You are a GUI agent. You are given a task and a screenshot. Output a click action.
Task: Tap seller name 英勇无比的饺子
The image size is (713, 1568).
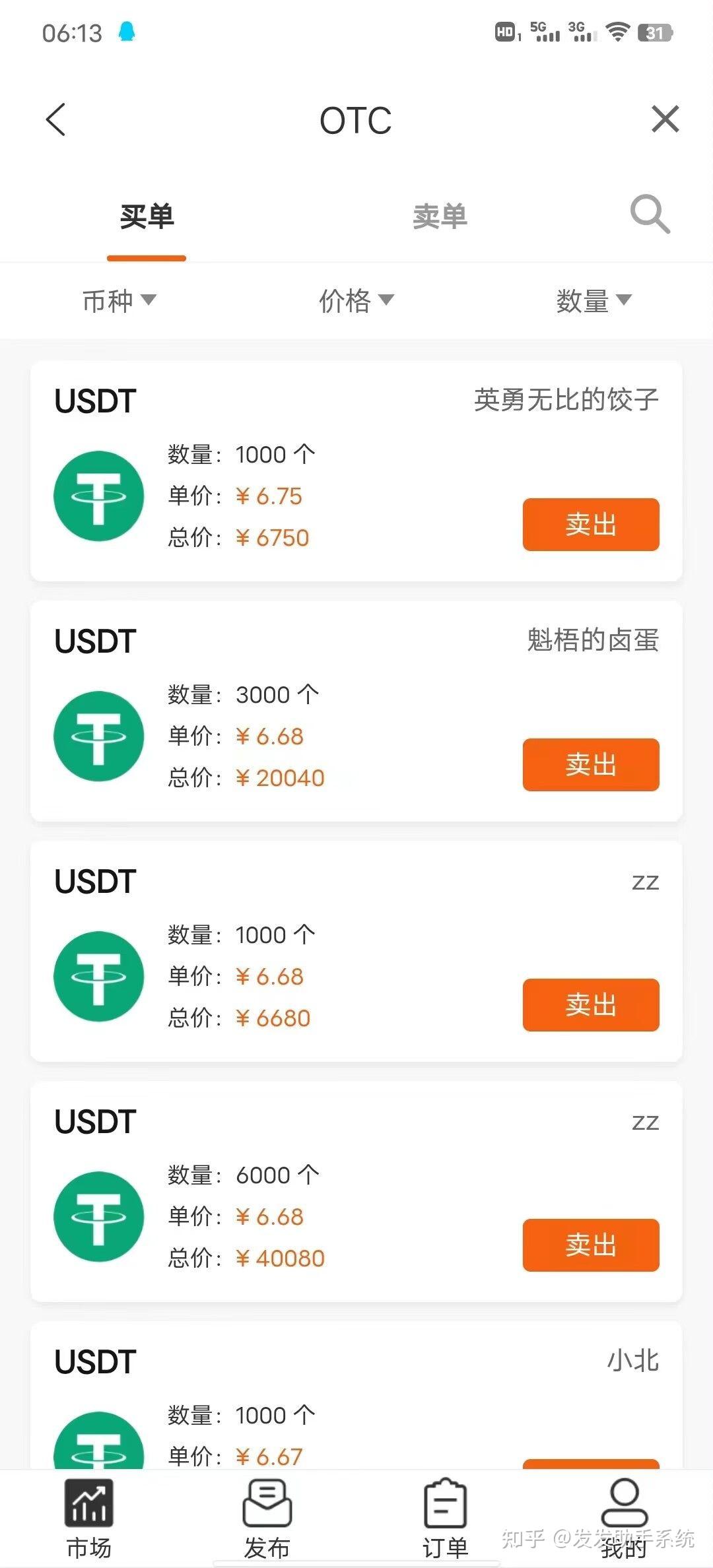[x=566, y=400]
